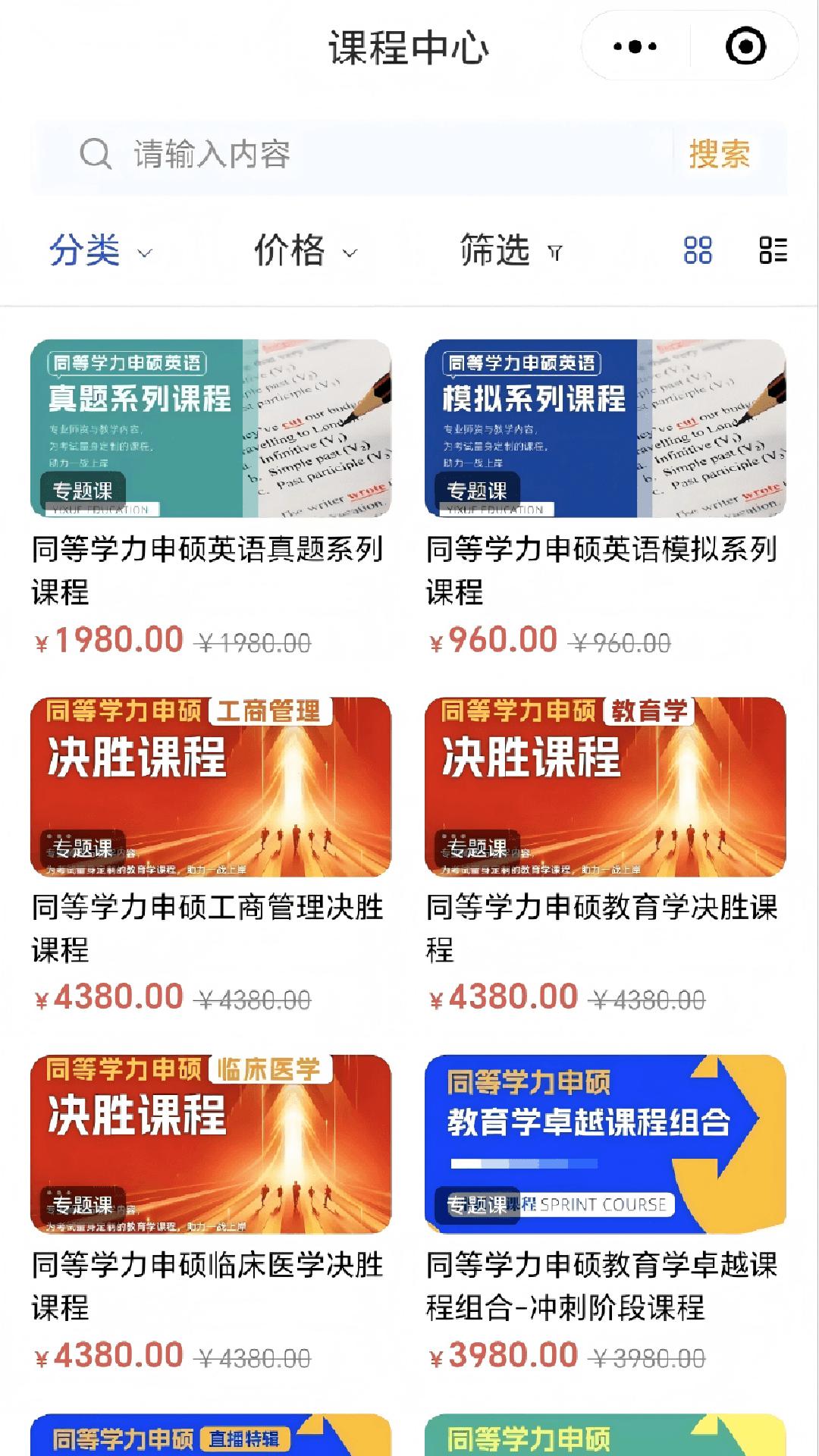Expand the 分类 dropdown
This screenshot has width=819, height=1456.
pos(100,251)
